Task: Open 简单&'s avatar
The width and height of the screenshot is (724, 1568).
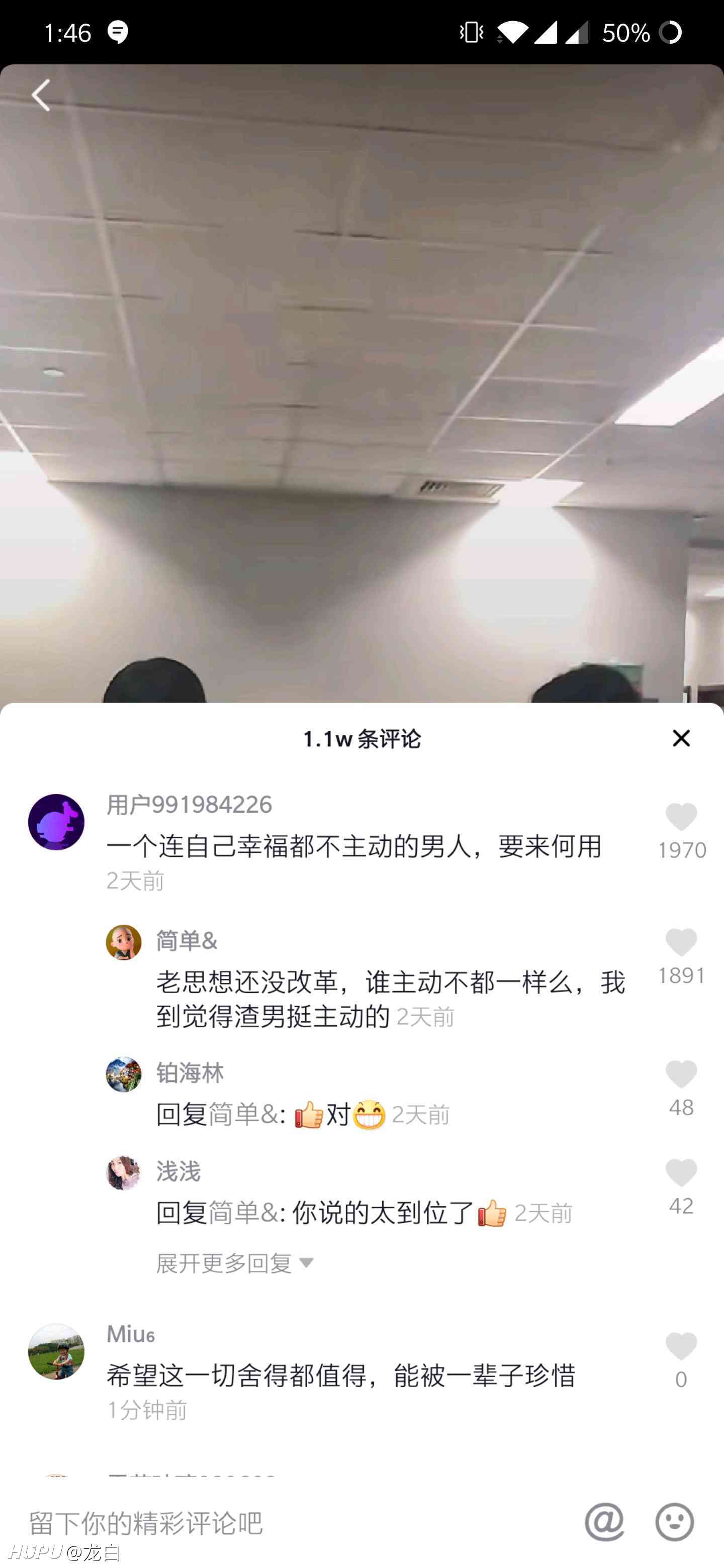Action: (x=124, y=942)
